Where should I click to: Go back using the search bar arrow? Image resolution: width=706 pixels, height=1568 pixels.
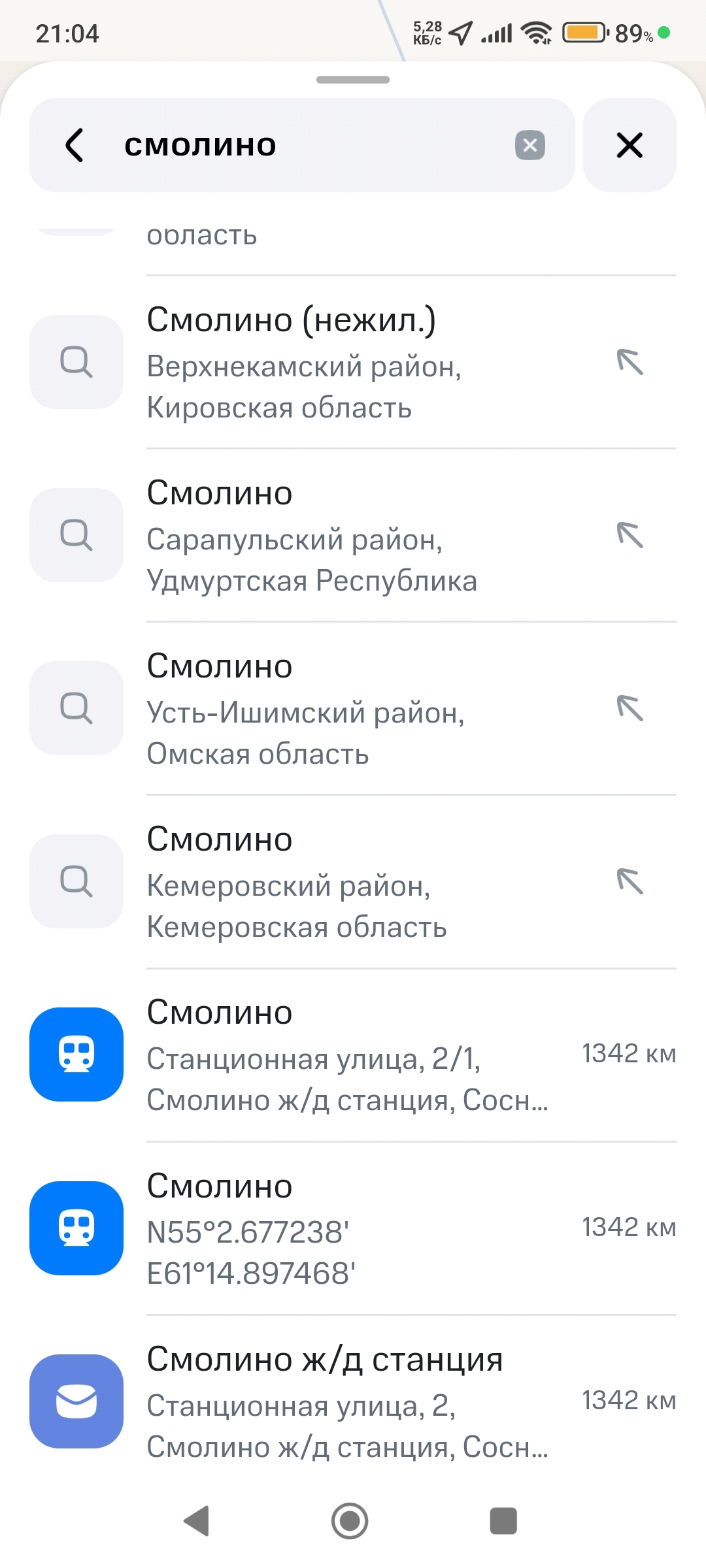[75, 145]
